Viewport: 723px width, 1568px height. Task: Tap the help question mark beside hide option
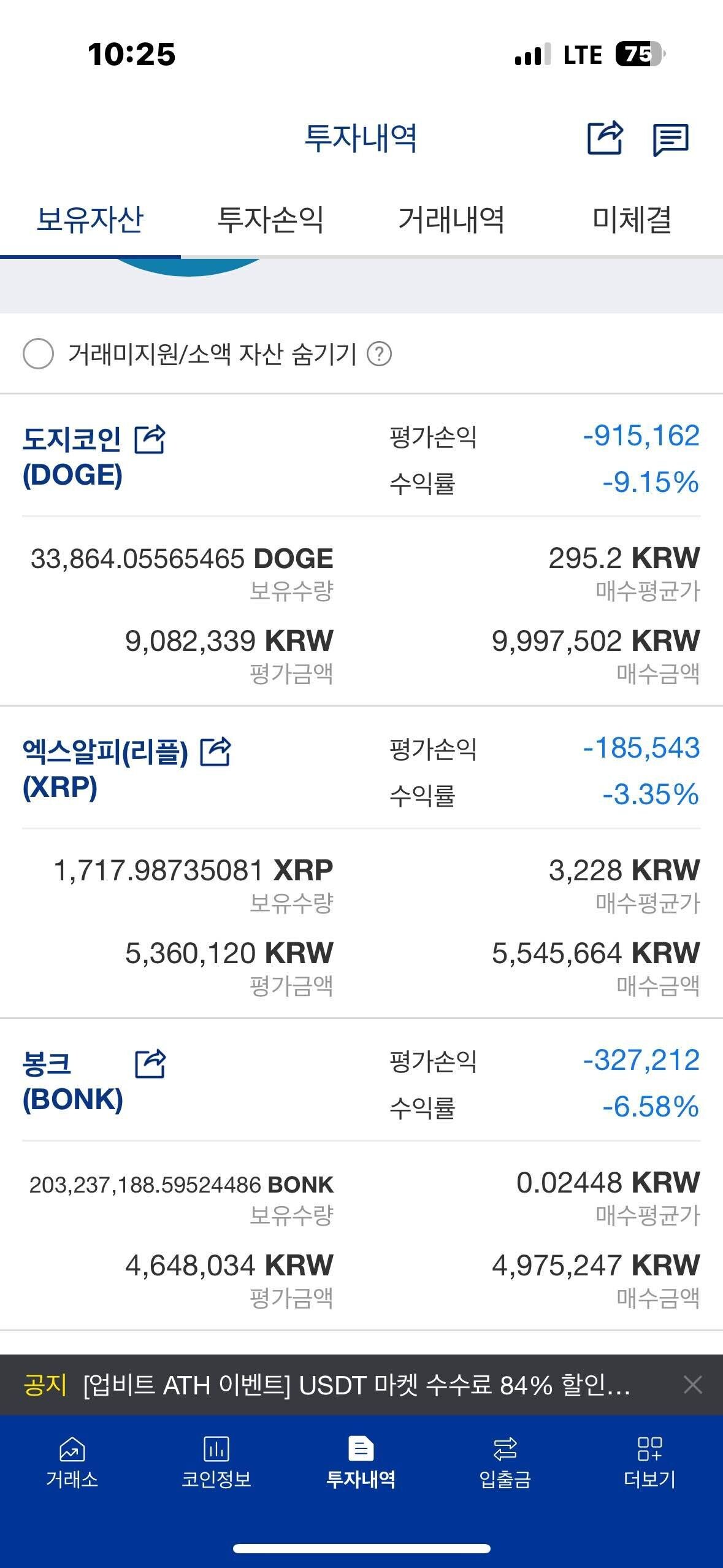[x=380, y=353]
